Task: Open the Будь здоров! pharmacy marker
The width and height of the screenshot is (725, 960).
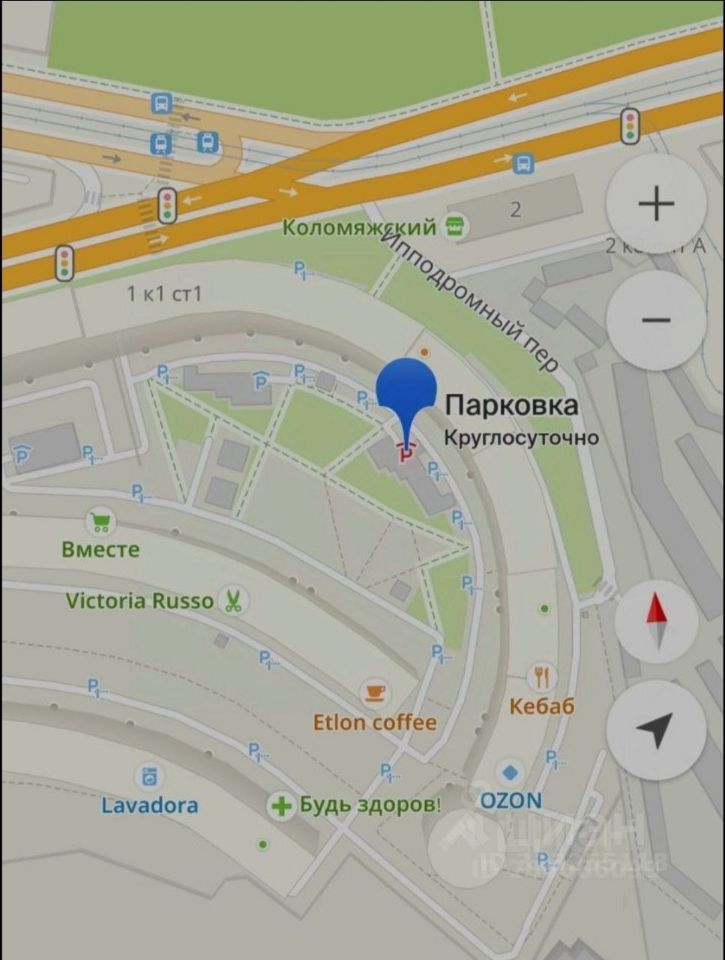Action: pyautogui.click(x=283, y=806)
